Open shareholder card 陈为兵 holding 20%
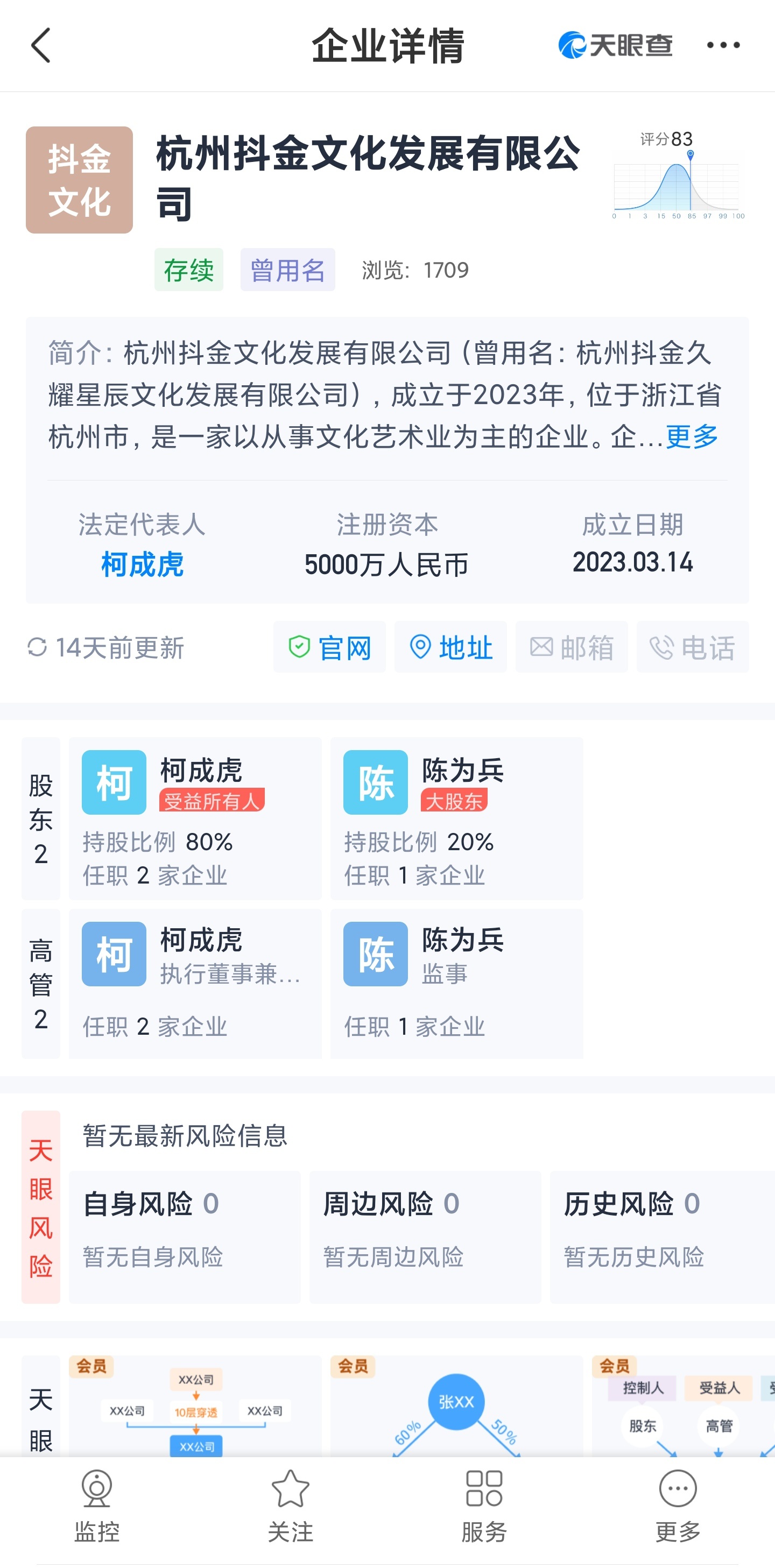Screen dimensions: 775x1568 coord(456,818)
